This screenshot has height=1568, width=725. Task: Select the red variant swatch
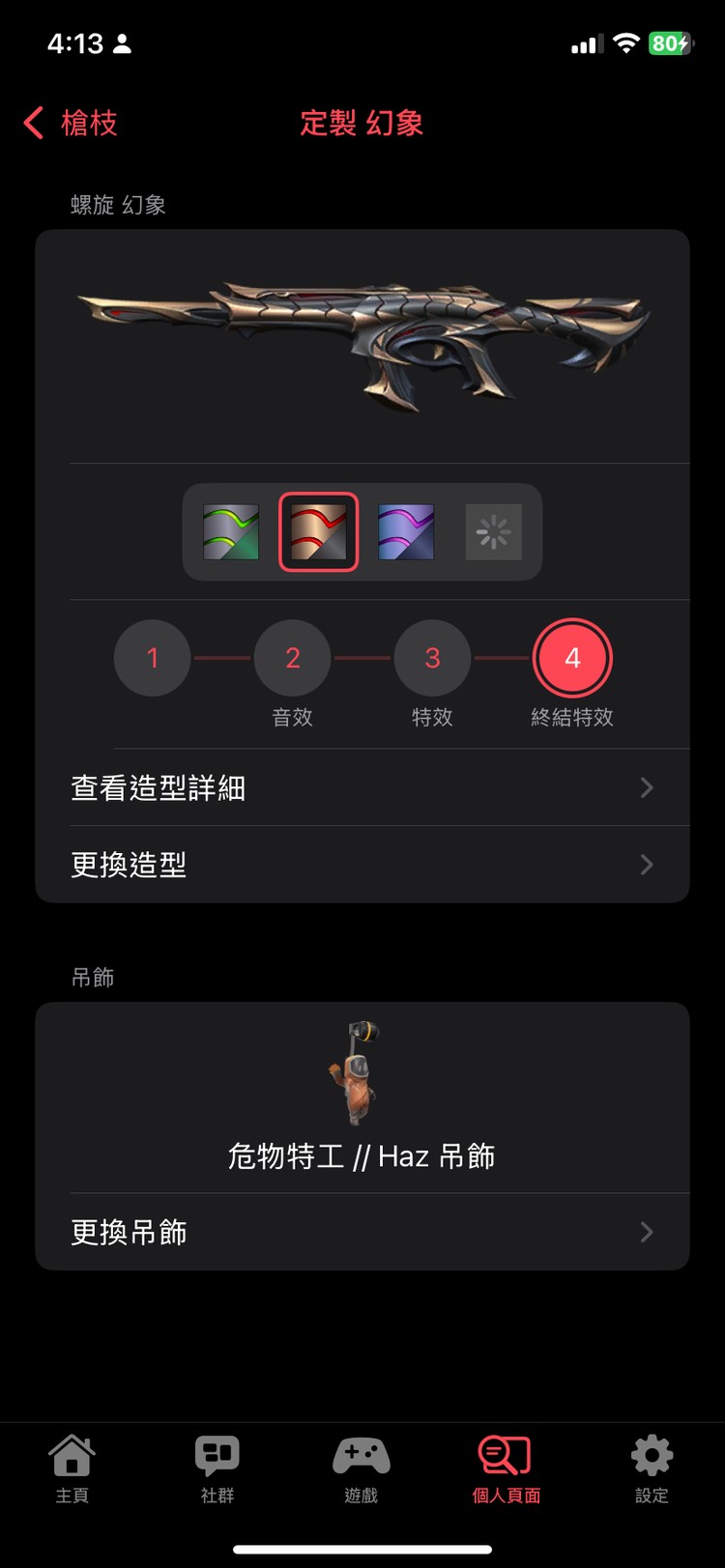point(319,531)
